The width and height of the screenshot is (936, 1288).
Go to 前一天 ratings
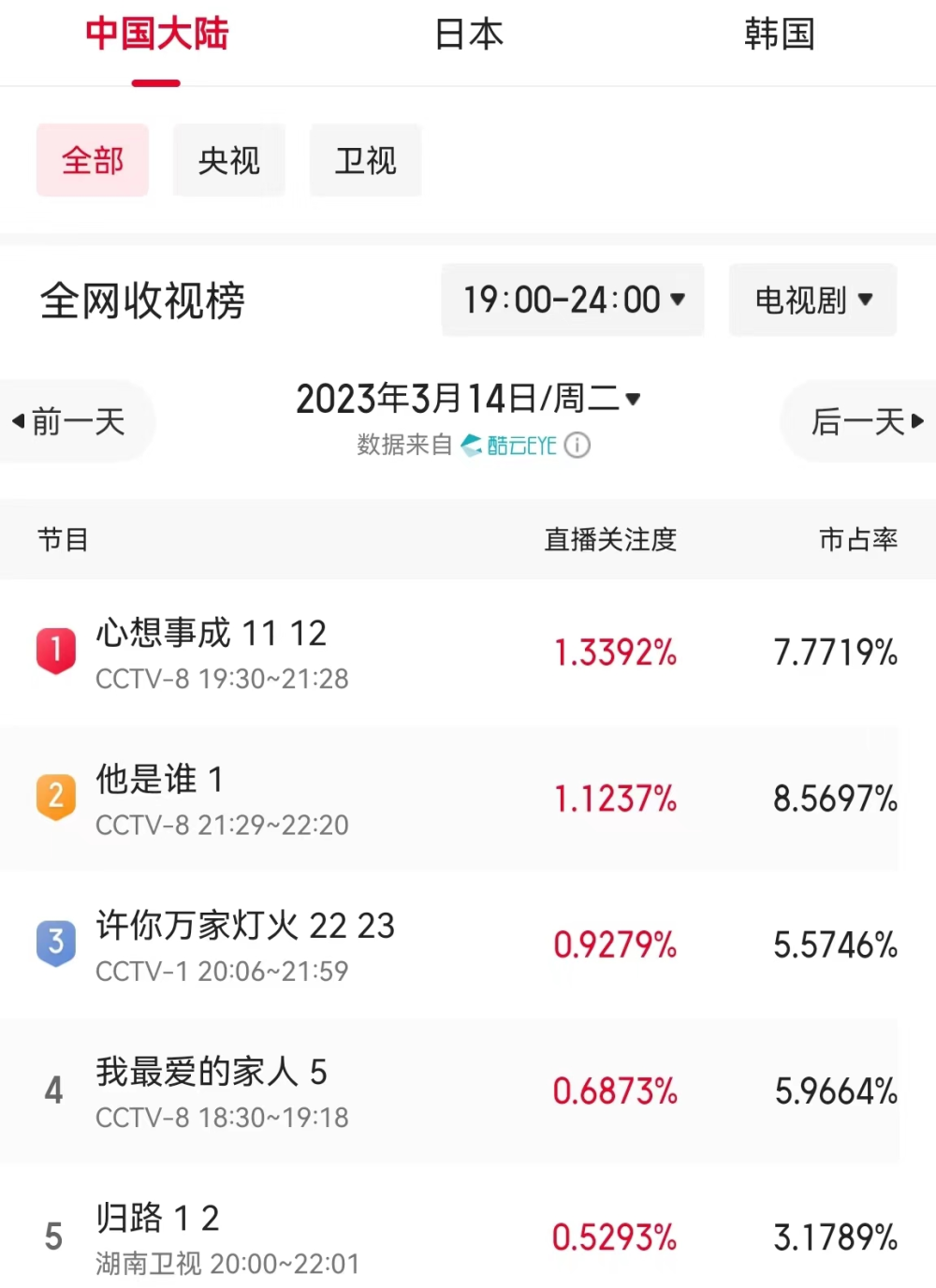pos(71,421)
